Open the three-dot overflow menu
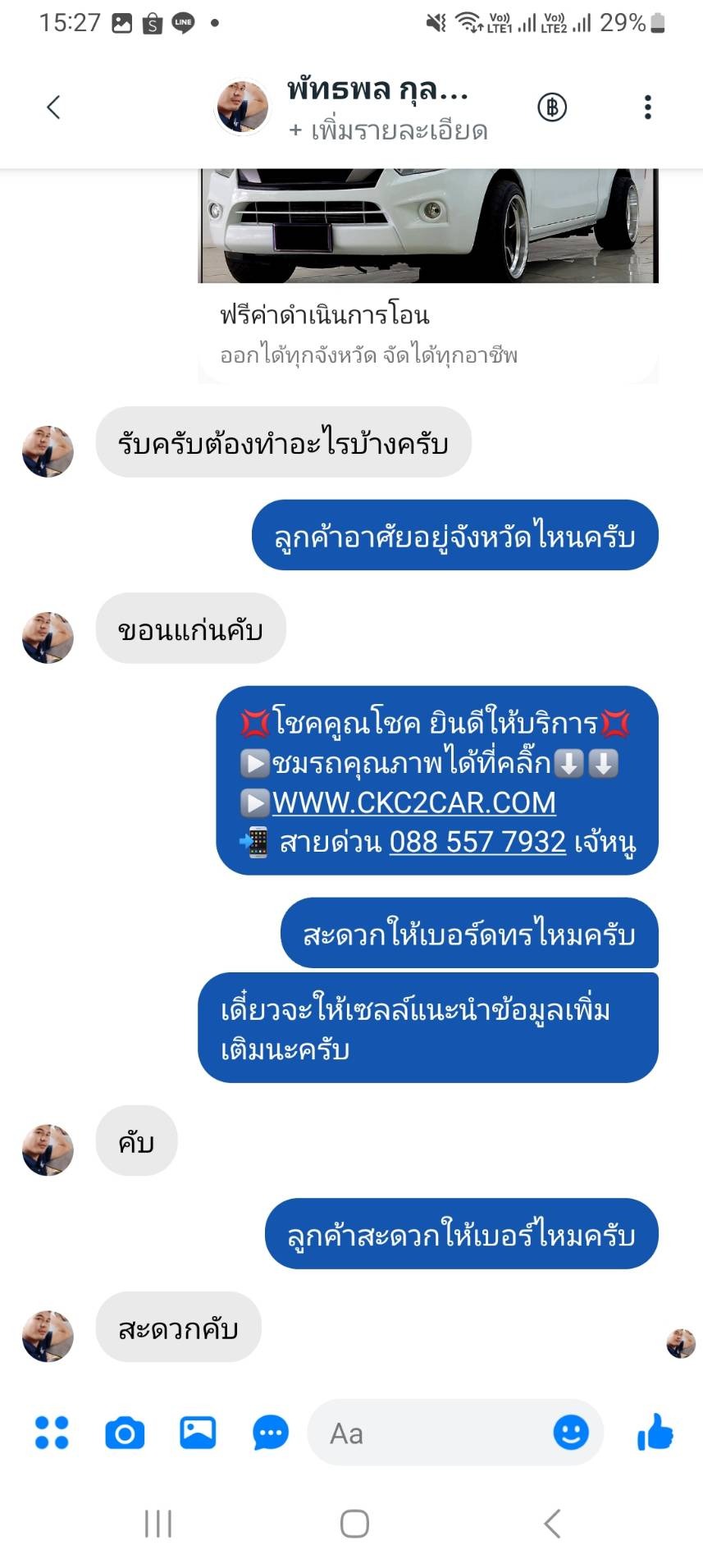 pos(647,107)
